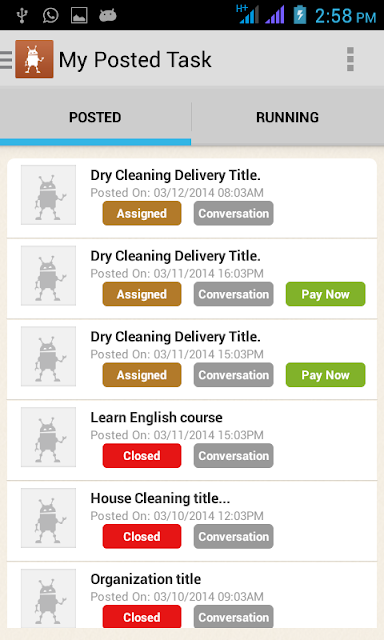The image size is (384, 640).
Task: Open the overflow menu
Action: [350, 59]
